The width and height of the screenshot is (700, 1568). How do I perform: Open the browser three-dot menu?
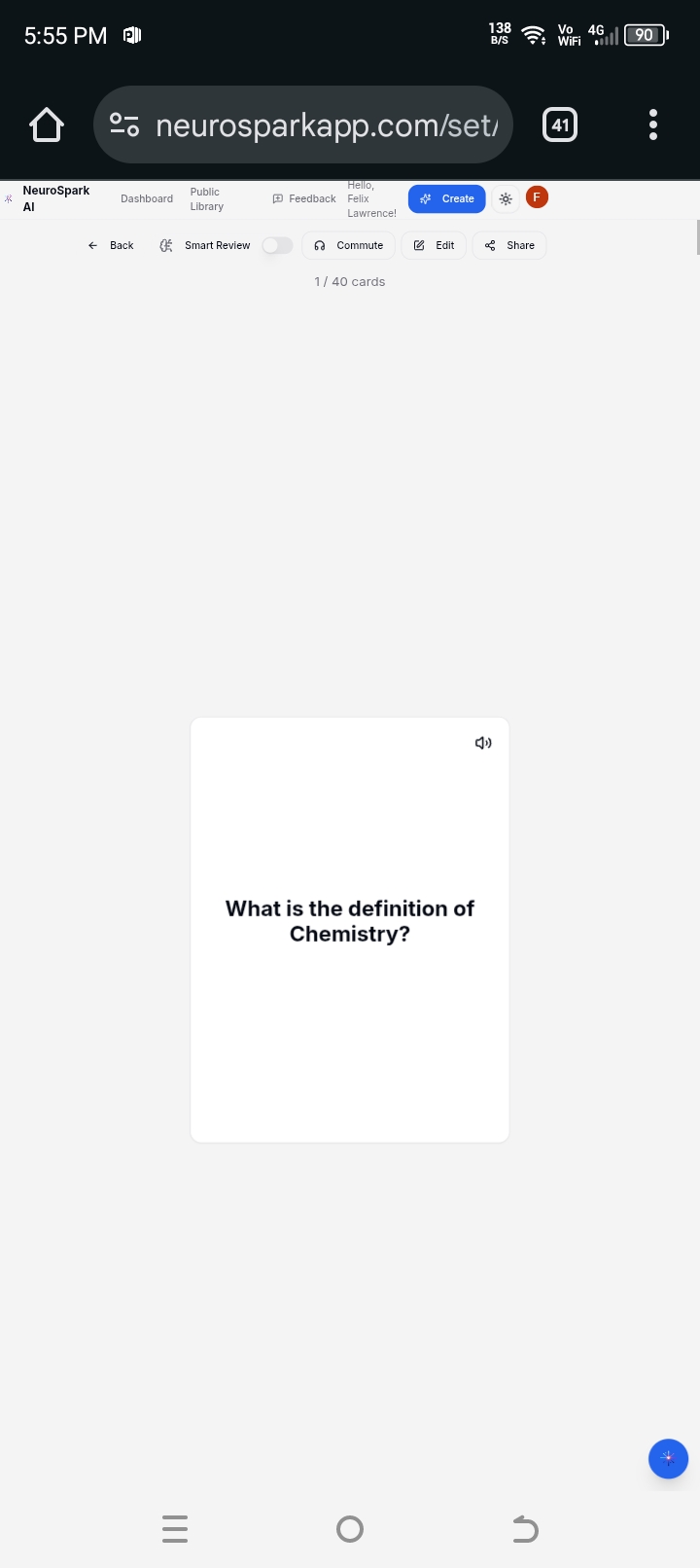click(652, 125)
